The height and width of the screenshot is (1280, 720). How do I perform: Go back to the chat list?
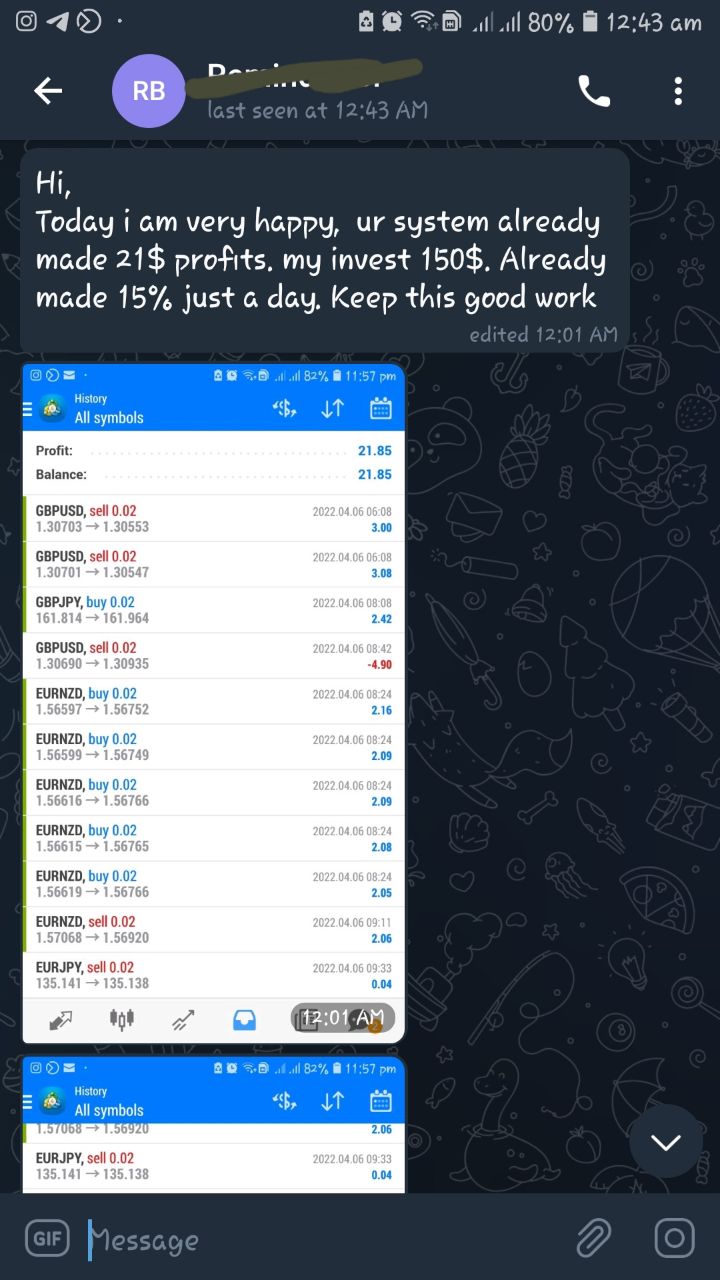pyautogui.click(x=48, y=91)
